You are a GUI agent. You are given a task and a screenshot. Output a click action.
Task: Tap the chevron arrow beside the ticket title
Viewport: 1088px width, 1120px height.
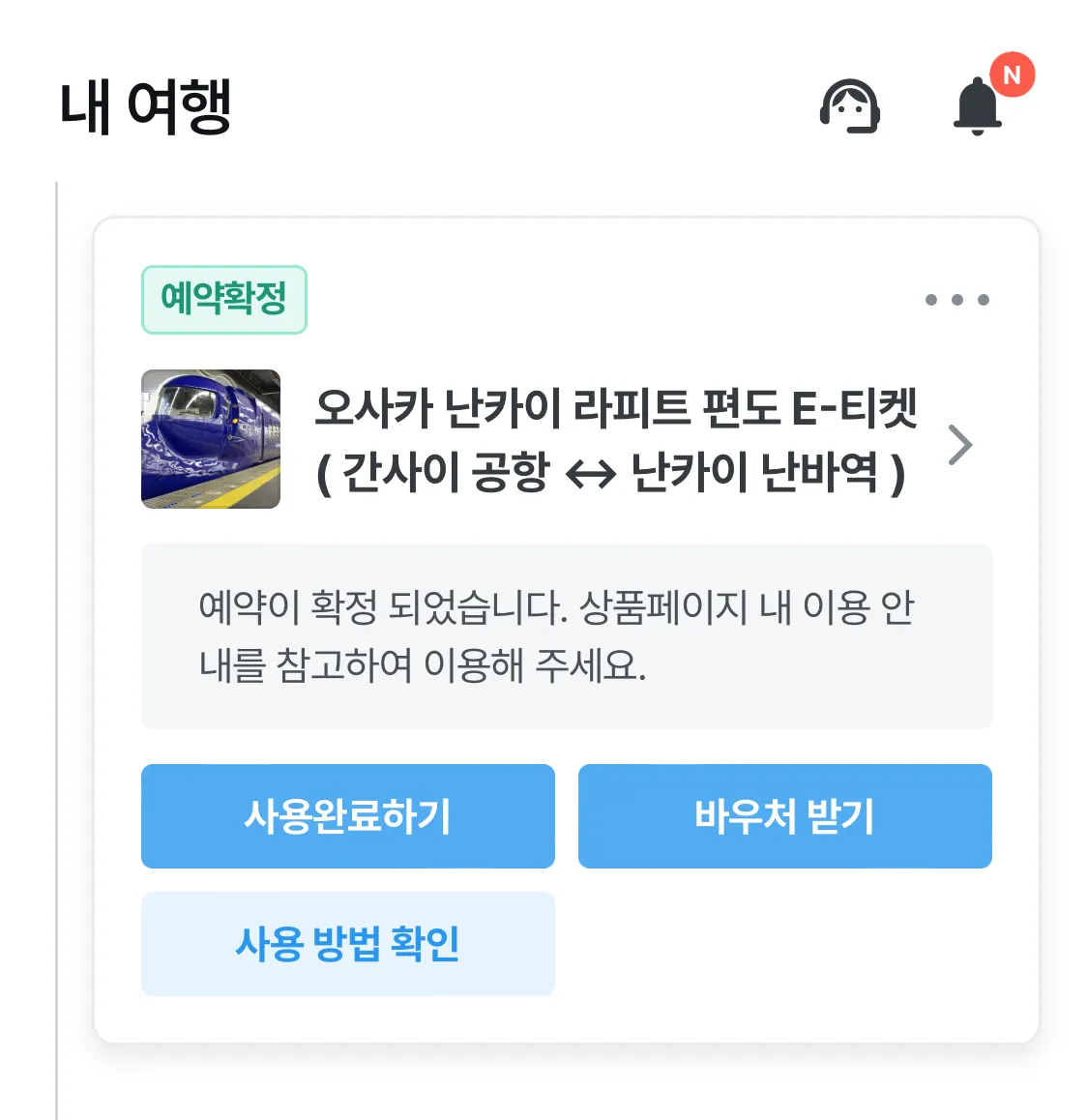(x=960, y=445)
